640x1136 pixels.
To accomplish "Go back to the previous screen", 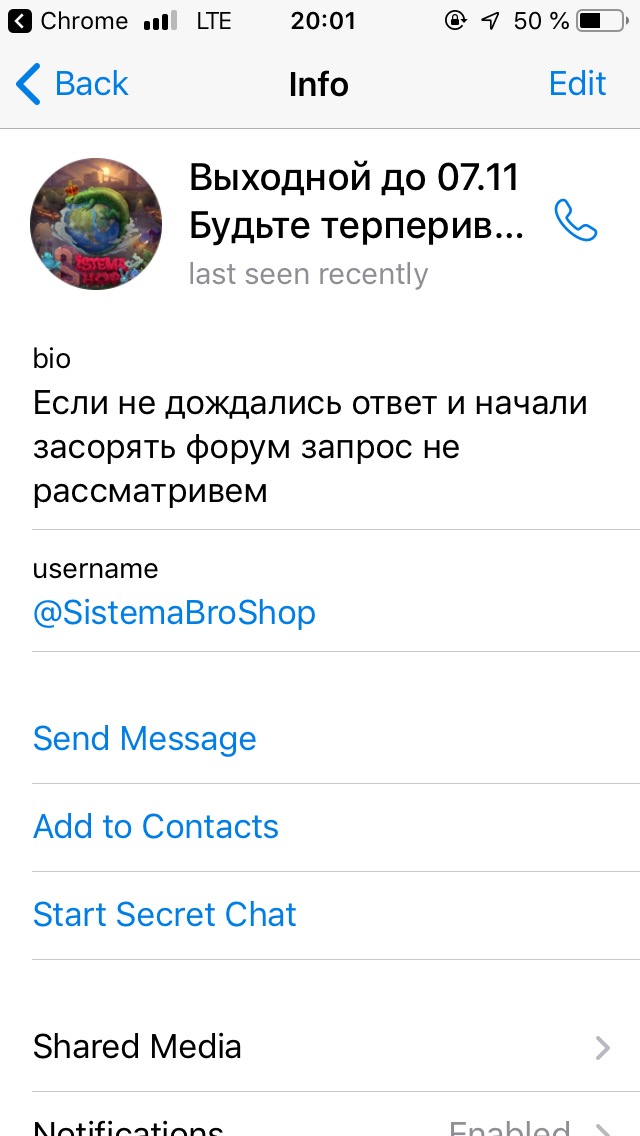I will click(x=72, y=84).
